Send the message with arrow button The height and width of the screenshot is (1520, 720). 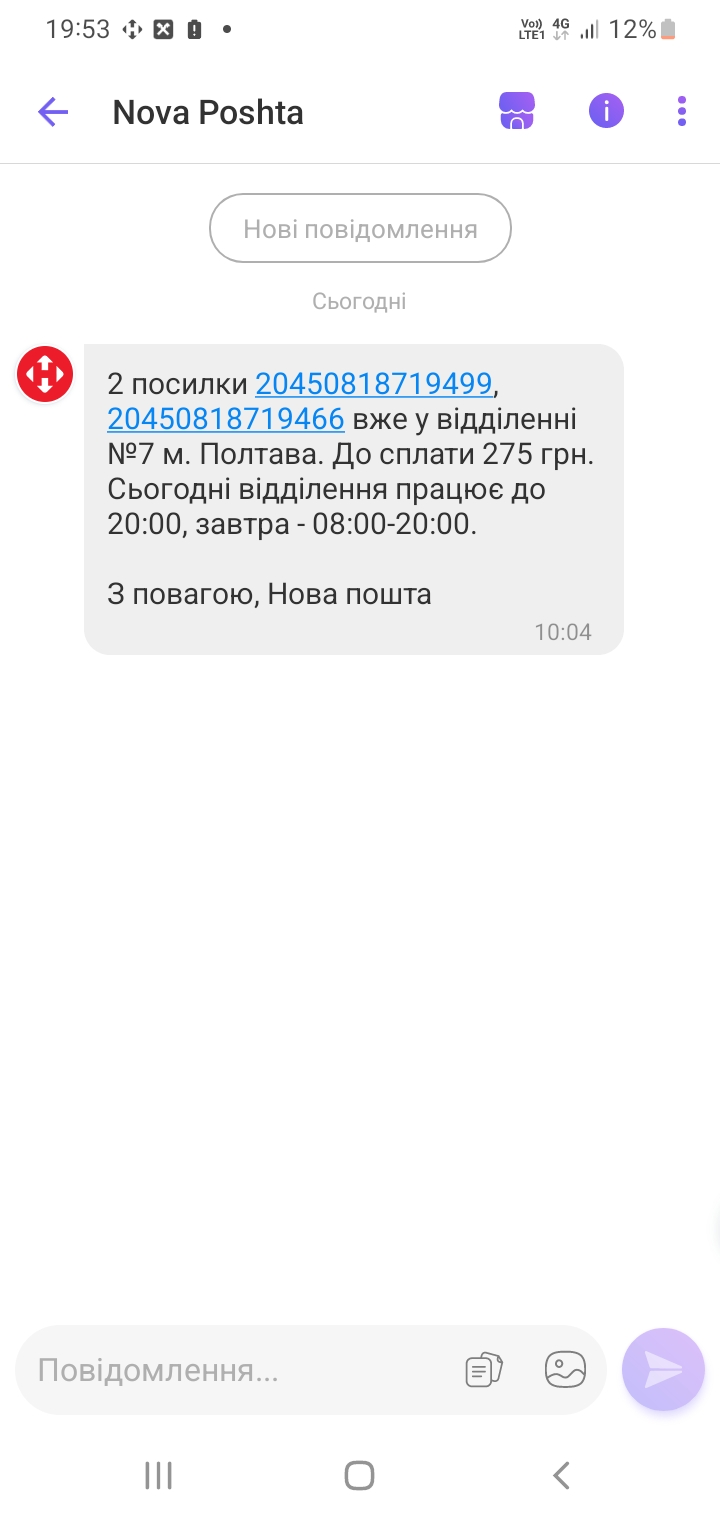pyautogui.click(x=663, y=1369)
